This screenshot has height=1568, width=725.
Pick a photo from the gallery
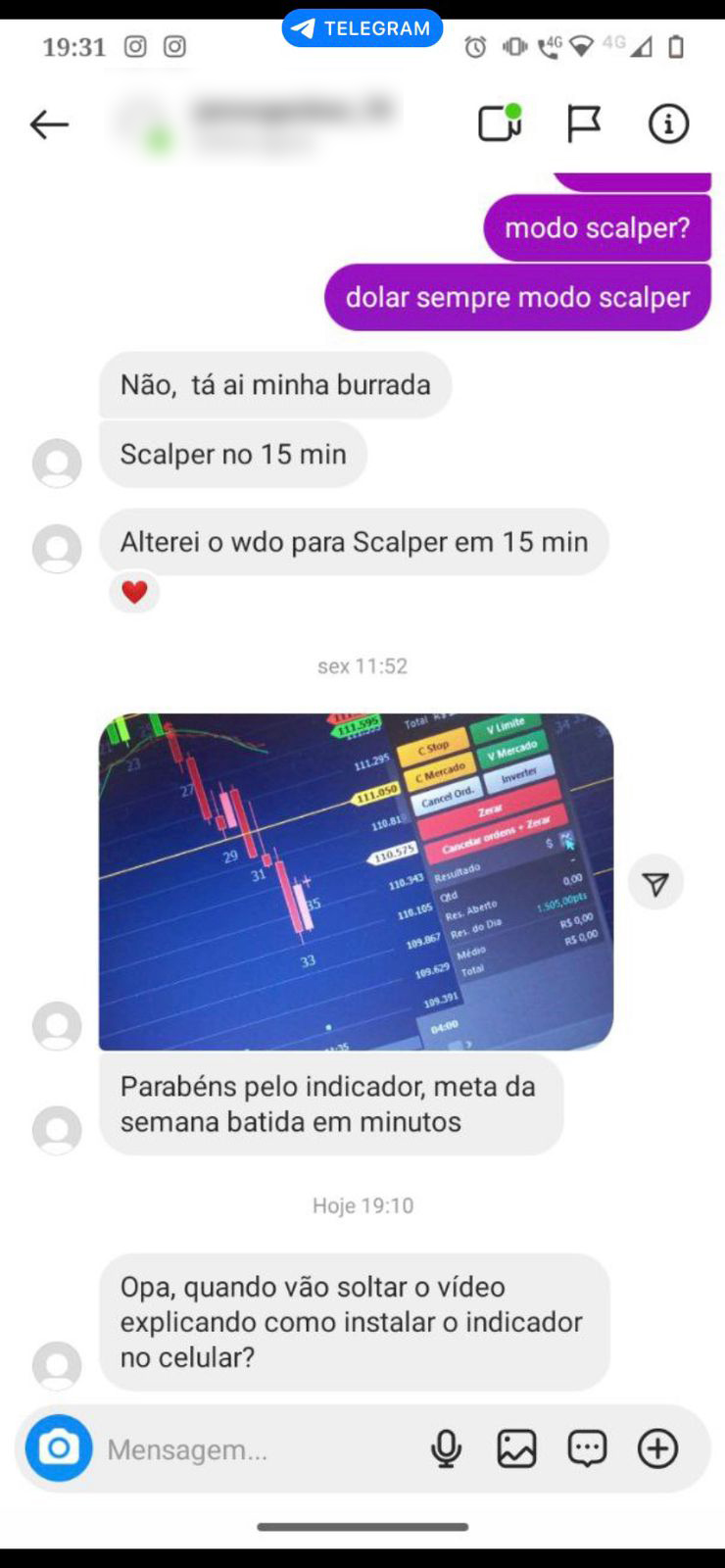point(516,1448)
